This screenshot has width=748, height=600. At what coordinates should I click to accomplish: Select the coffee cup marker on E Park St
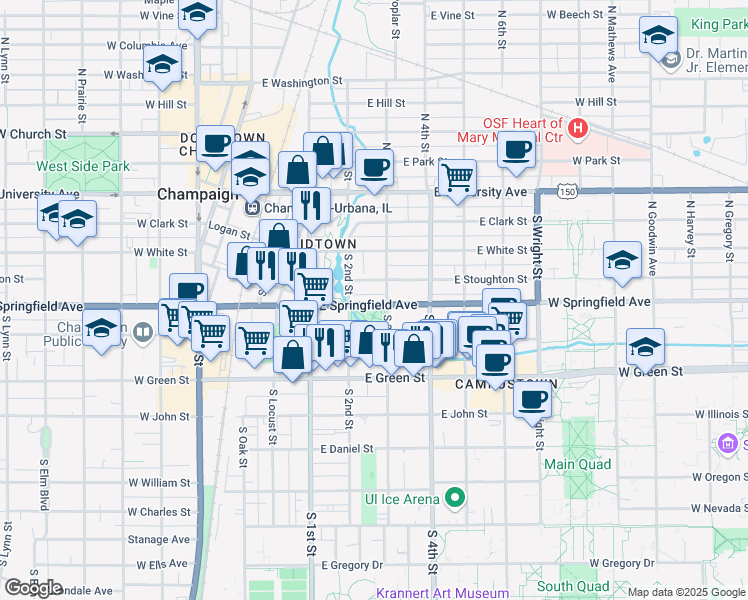coord(374,167)
